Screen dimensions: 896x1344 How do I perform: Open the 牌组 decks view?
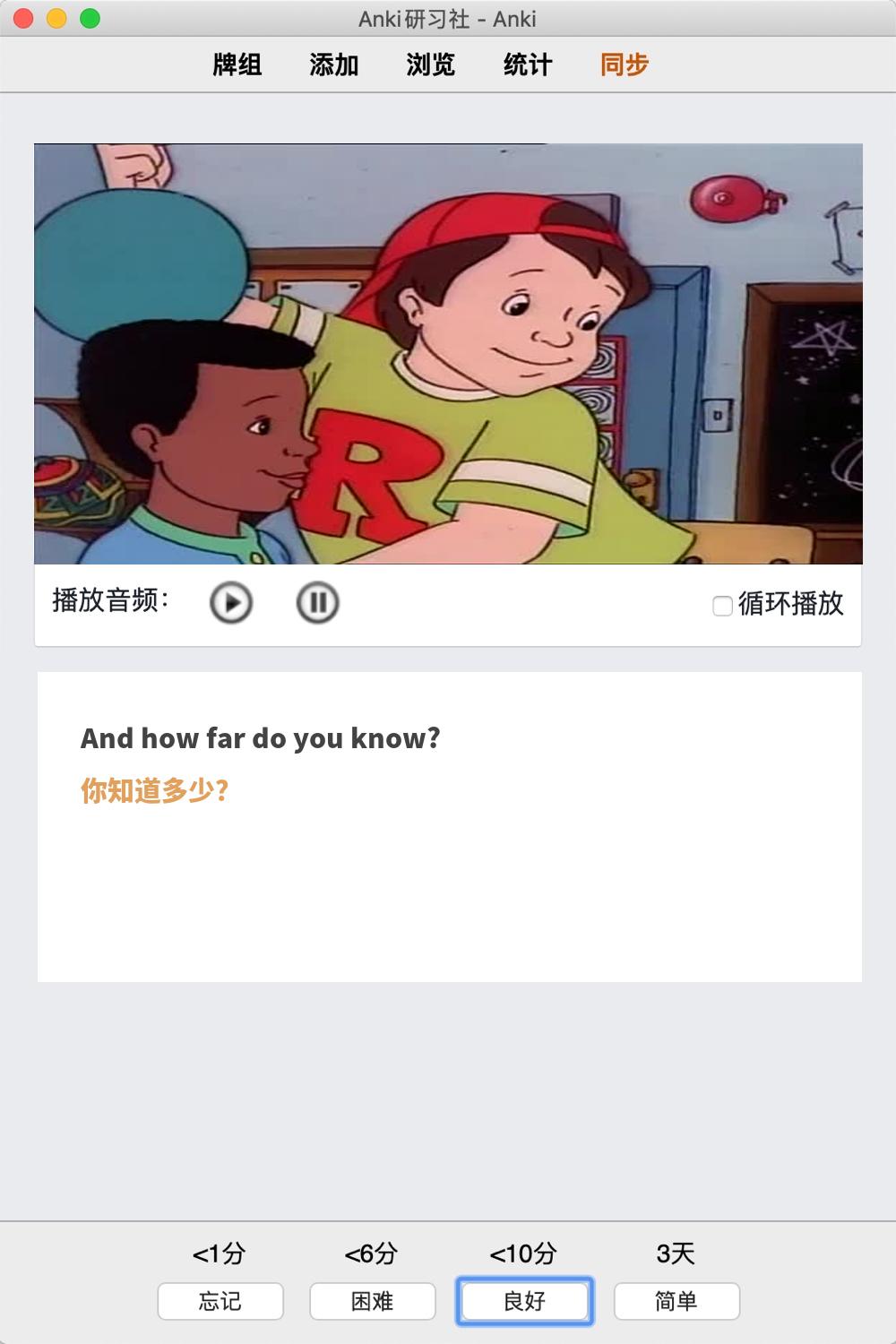(x=237, y=65)
